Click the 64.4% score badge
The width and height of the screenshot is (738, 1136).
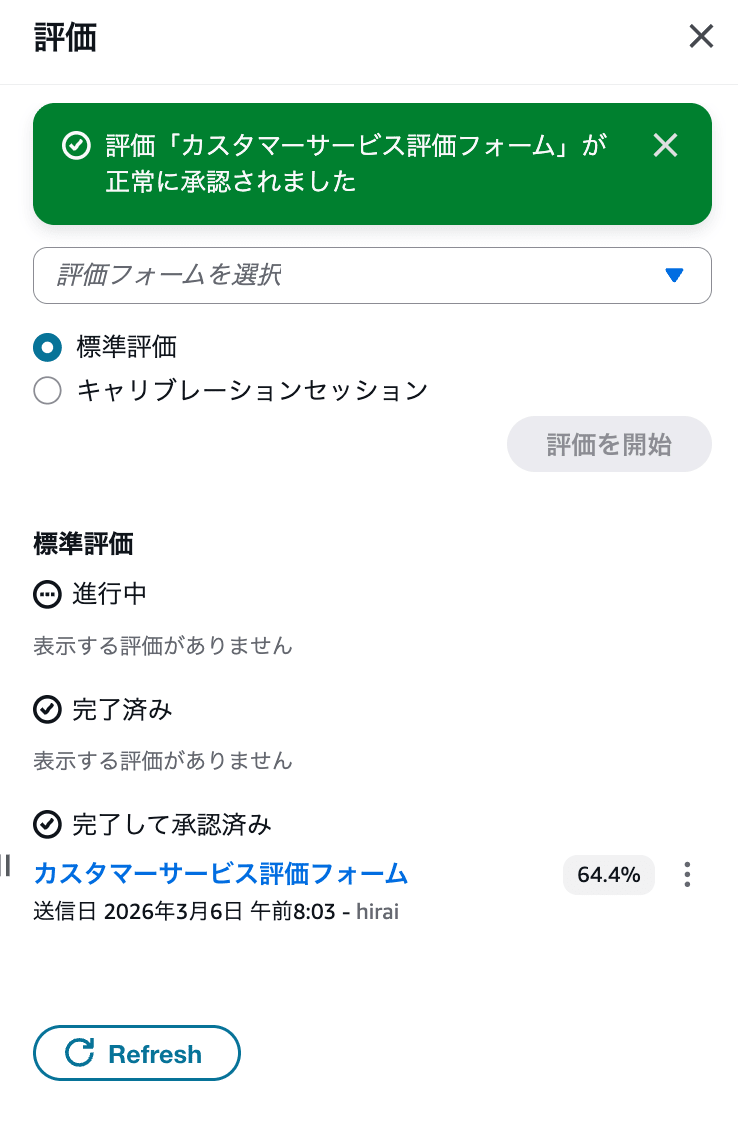609,874
